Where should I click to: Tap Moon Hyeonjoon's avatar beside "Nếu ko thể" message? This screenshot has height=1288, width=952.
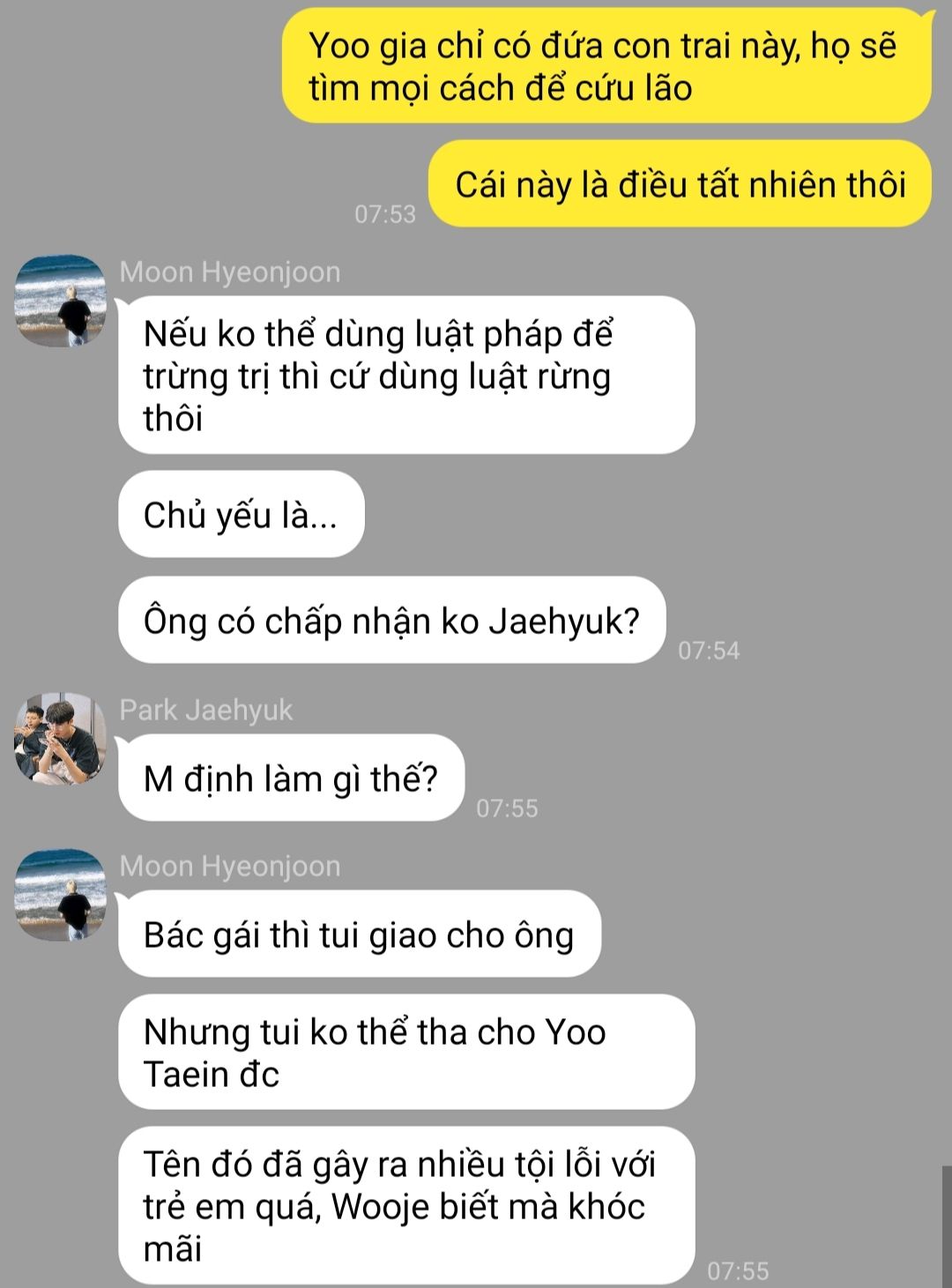coord(60,301)
